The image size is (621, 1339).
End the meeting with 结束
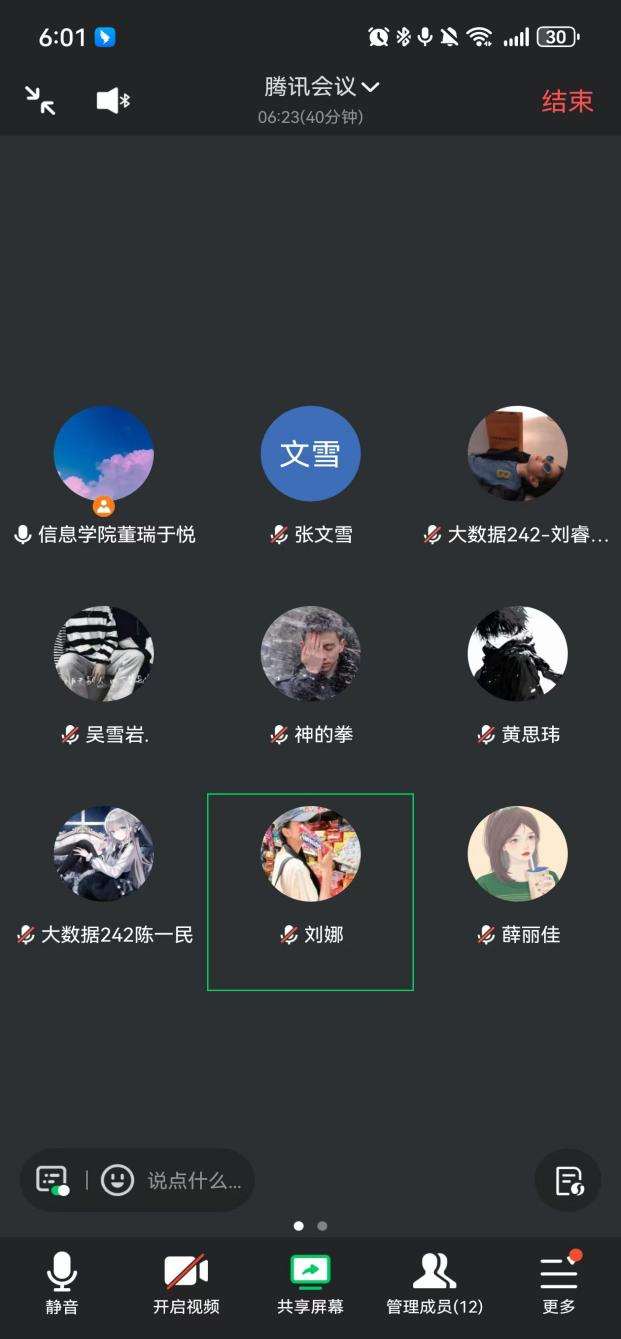[x=567, y=101]
